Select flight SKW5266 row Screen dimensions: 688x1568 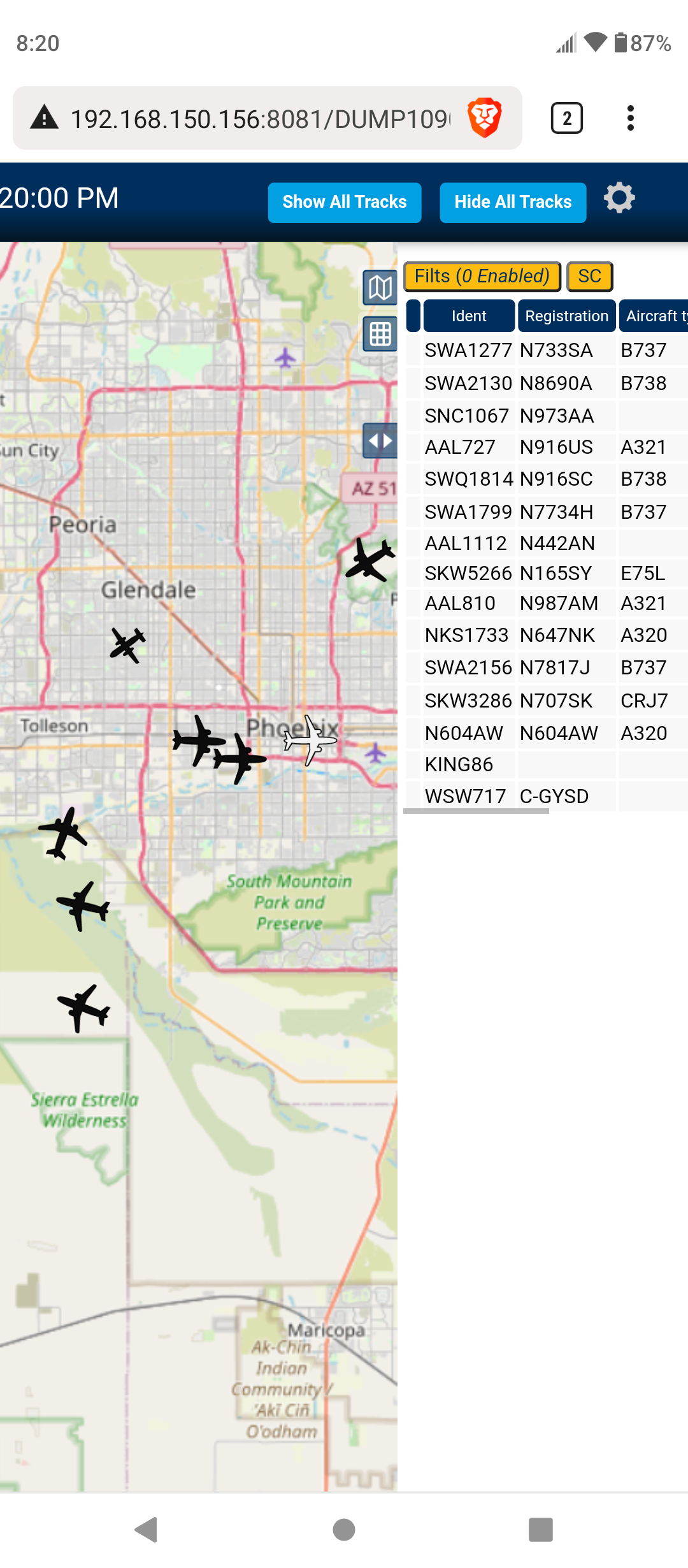point(547,573)
